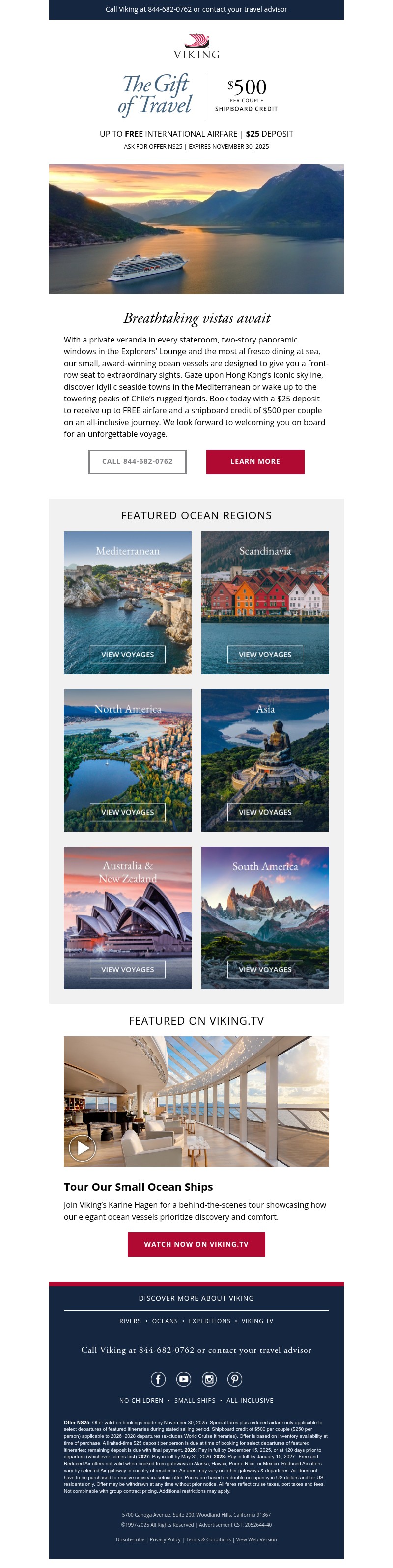View voyages for North America
393x1568 pixels.
[x=127, y=812]
